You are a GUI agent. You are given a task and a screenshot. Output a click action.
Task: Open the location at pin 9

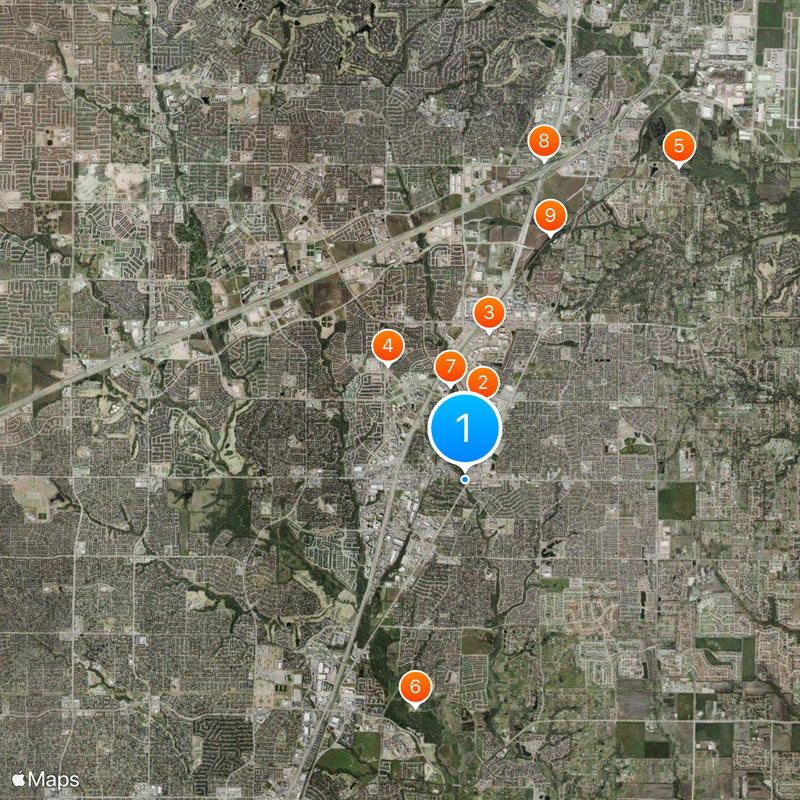pos(549,215)
